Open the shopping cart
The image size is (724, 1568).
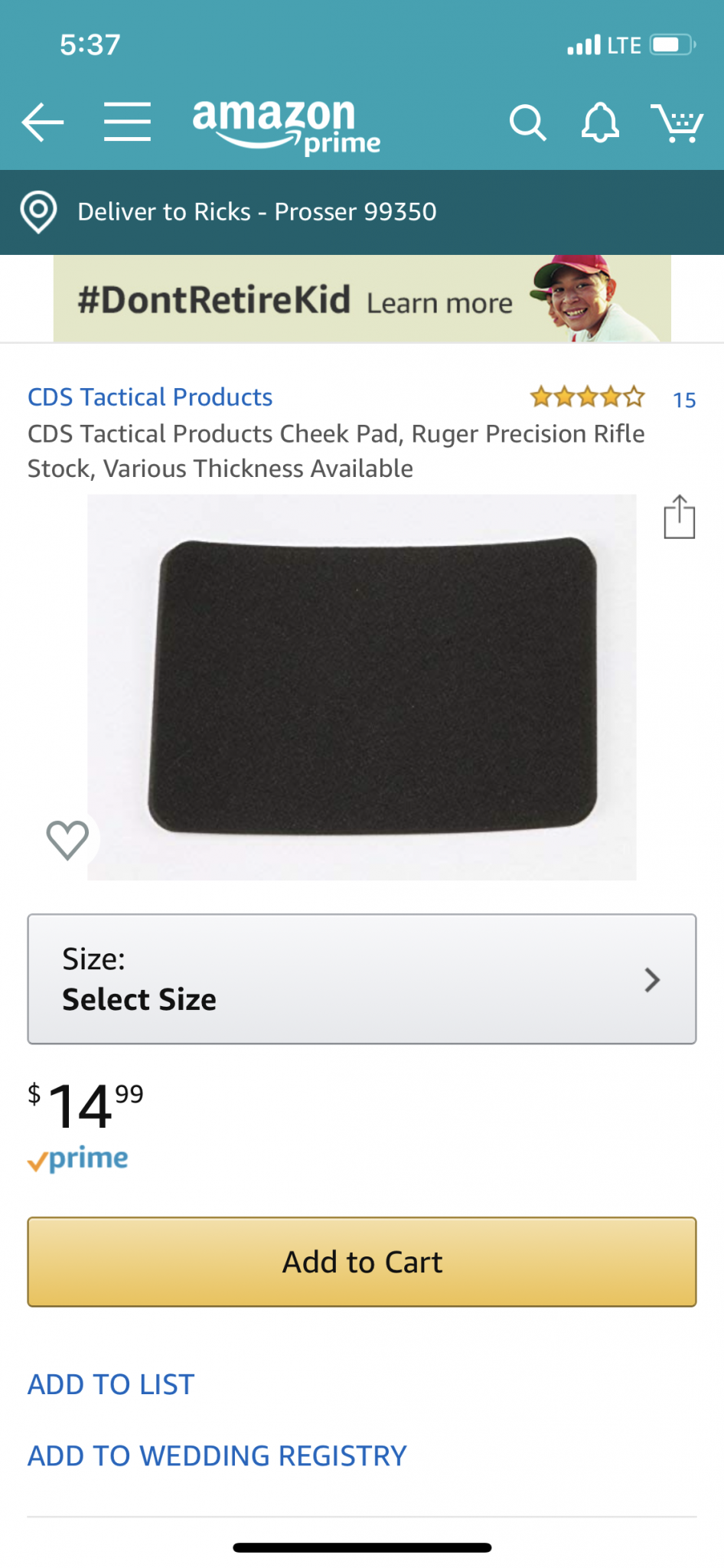[x=677, y=122]
